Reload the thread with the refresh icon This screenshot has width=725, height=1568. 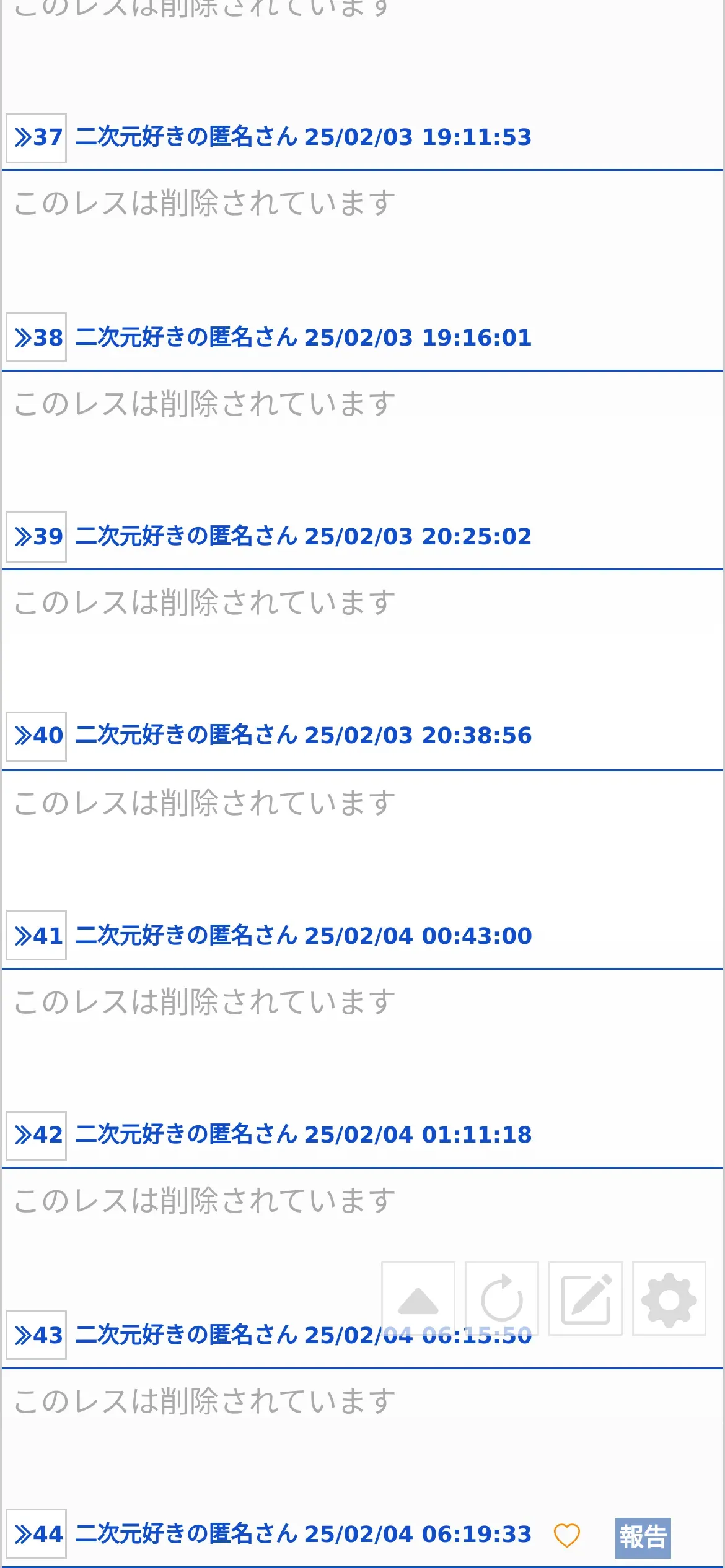[x=502, y=1299]
